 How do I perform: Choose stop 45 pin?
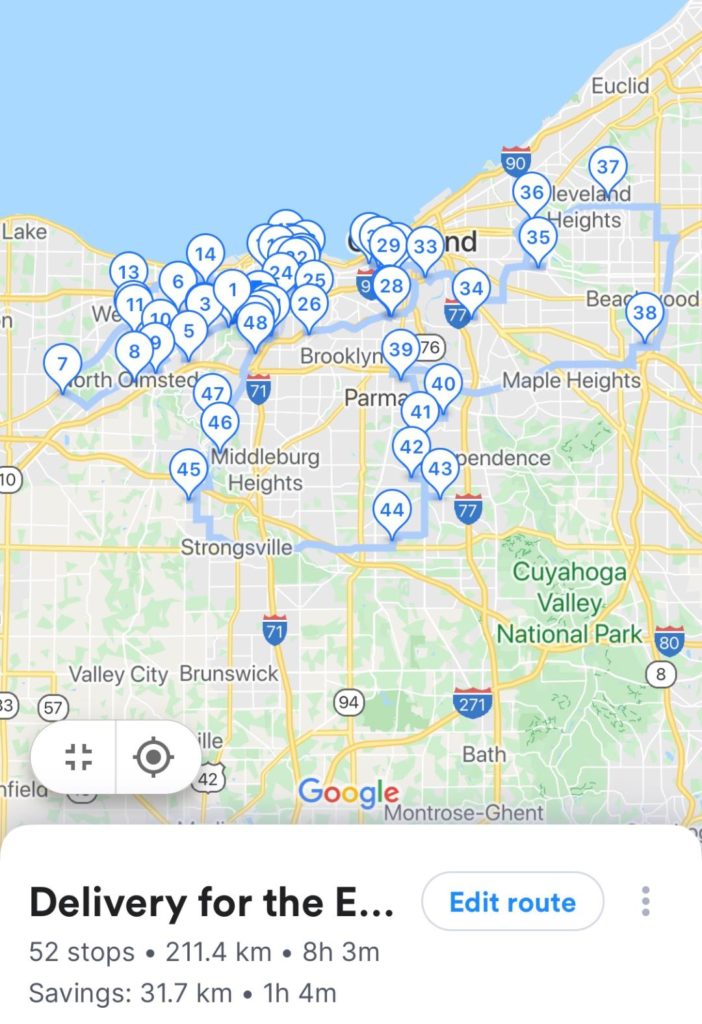click(x=188, y=469)
